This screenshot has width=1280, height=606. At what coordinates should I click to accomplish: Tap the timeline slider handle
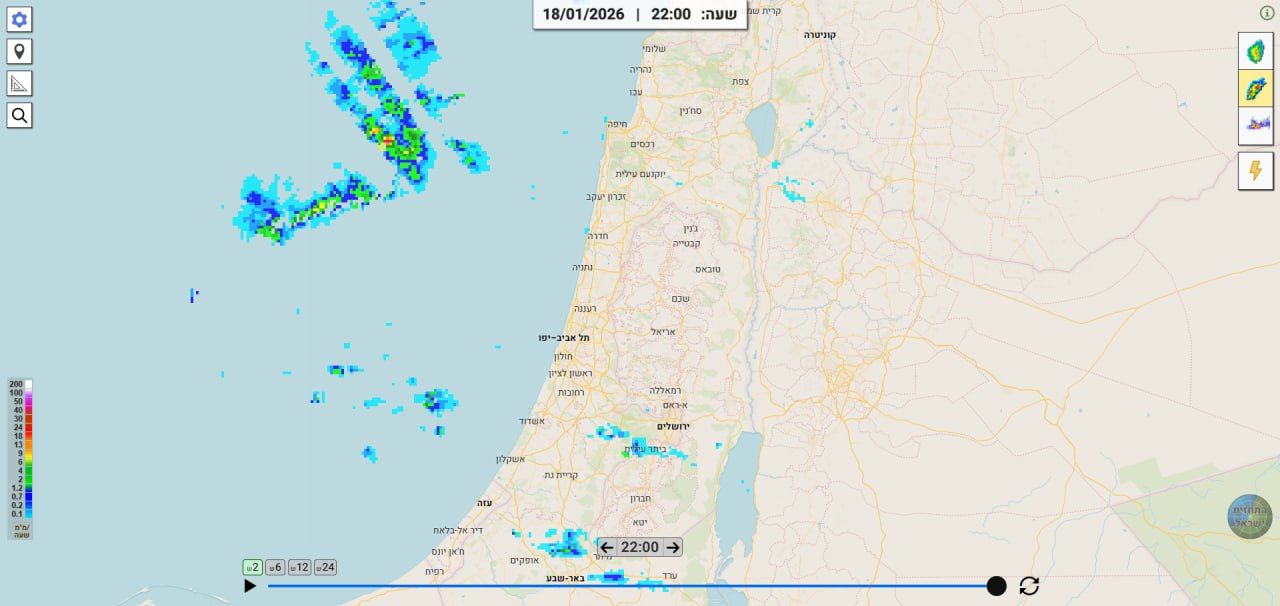996,586
